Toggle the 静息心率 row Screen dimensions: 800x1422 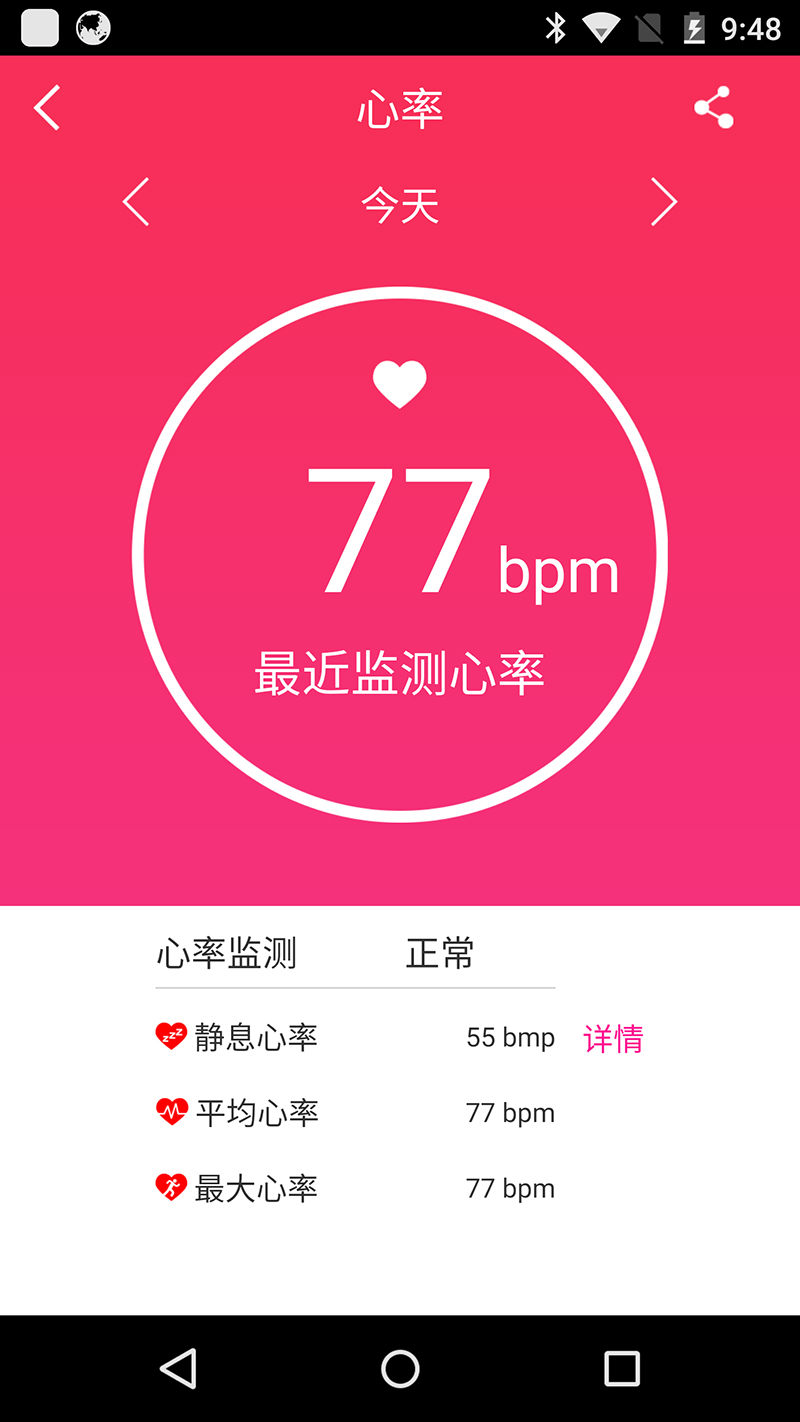[255, 1037]
